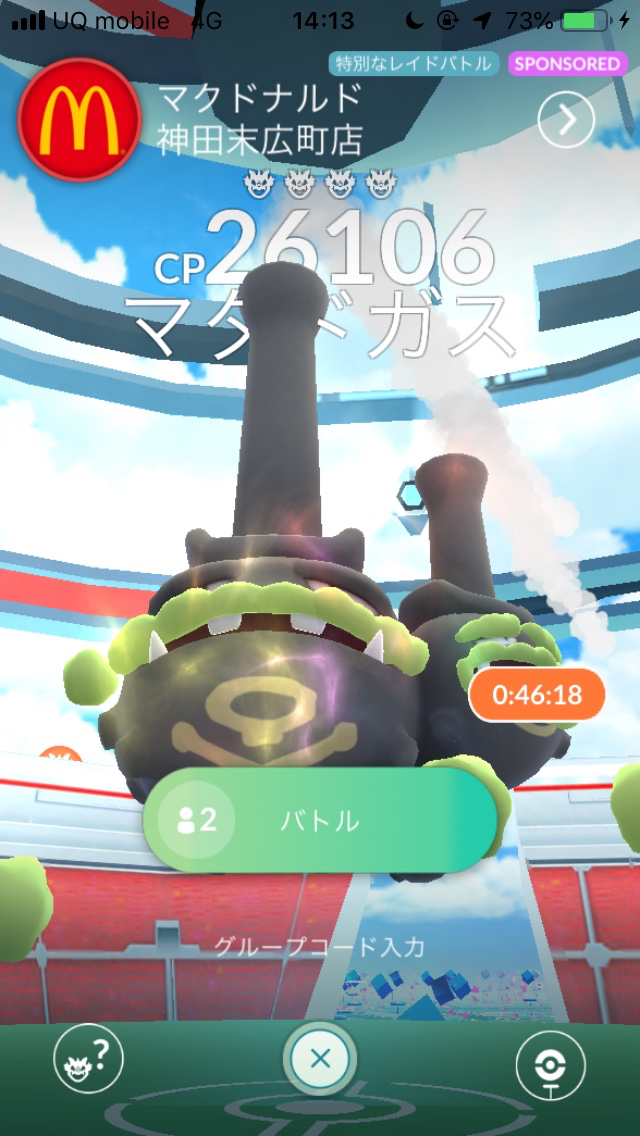Close the raid lobby screen
The height and width of the screenshot is (1136, 640).
[320, 1059]
